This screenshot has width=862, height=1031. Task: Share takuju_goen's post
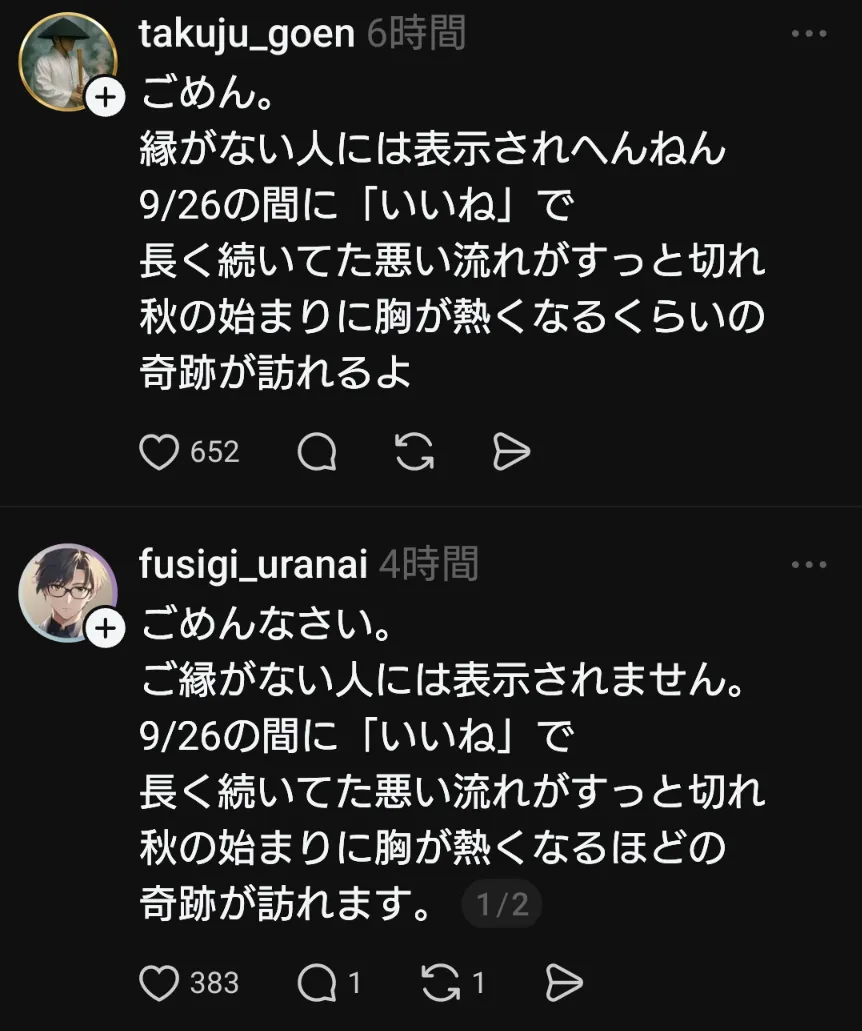(511, 453)
